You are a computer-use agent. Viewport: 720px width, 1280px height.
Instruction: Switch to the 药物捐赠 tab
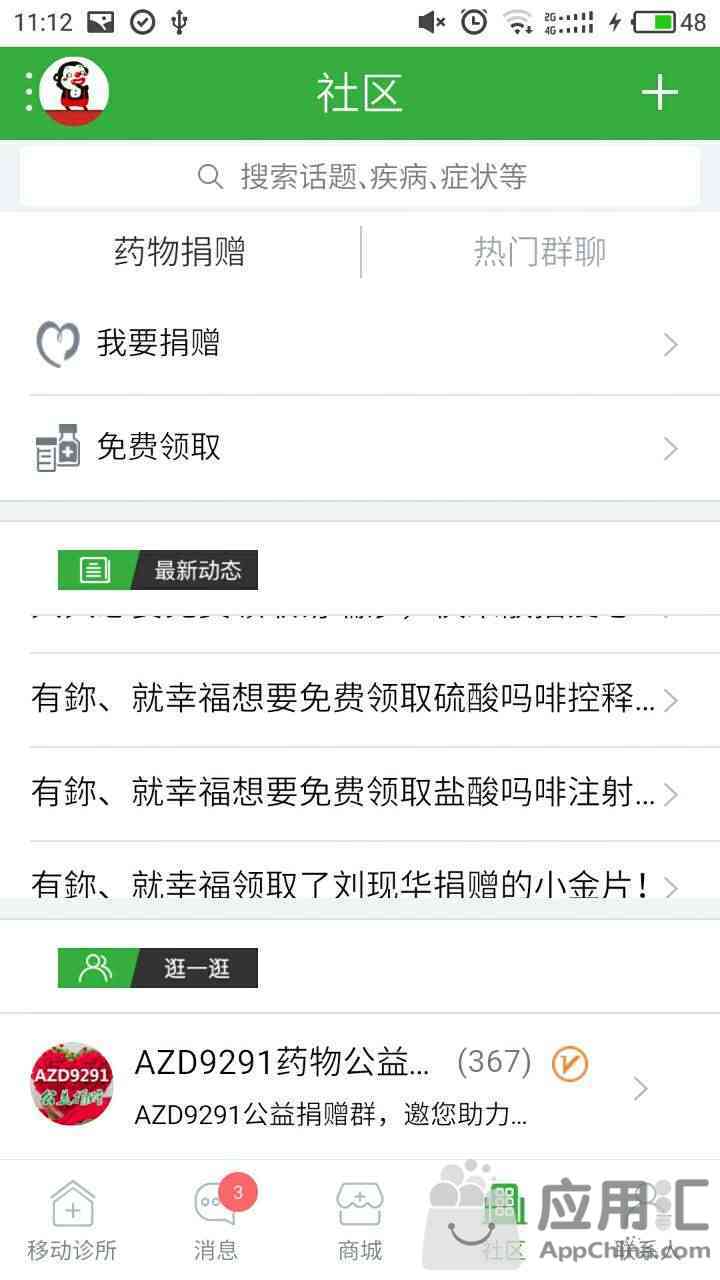(180, 252)
